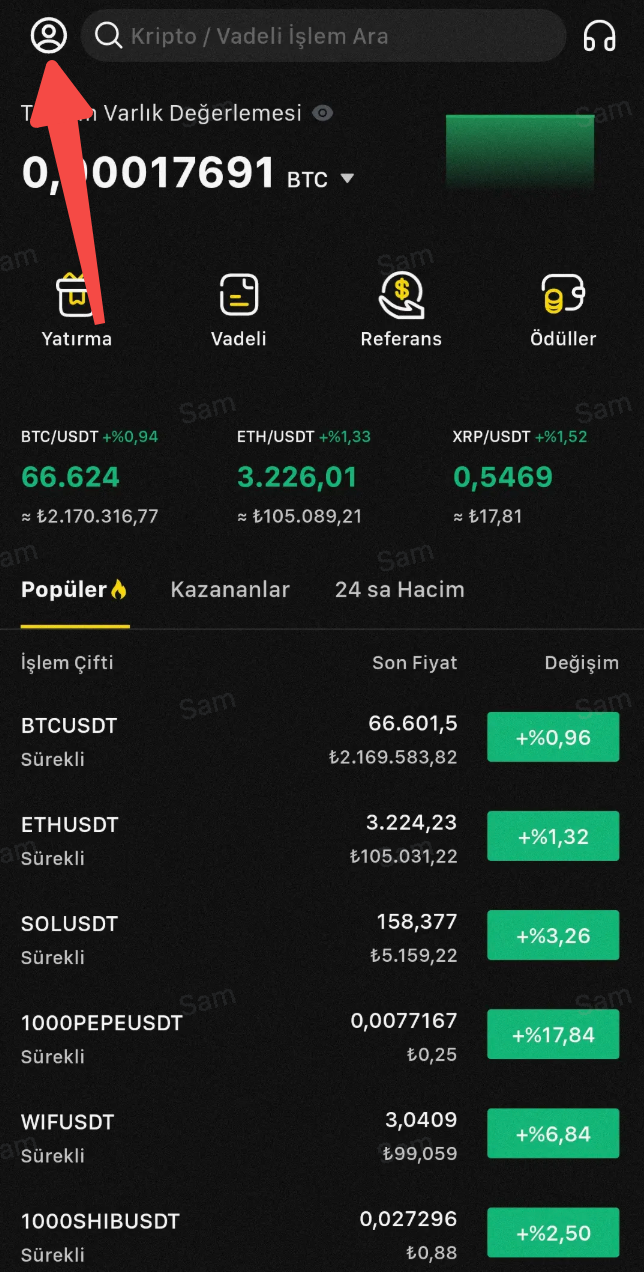The width and height of the screenshot is (644, 1272).
Task: Open the BTC/USDT ticker card
Action: pos(90,477)
